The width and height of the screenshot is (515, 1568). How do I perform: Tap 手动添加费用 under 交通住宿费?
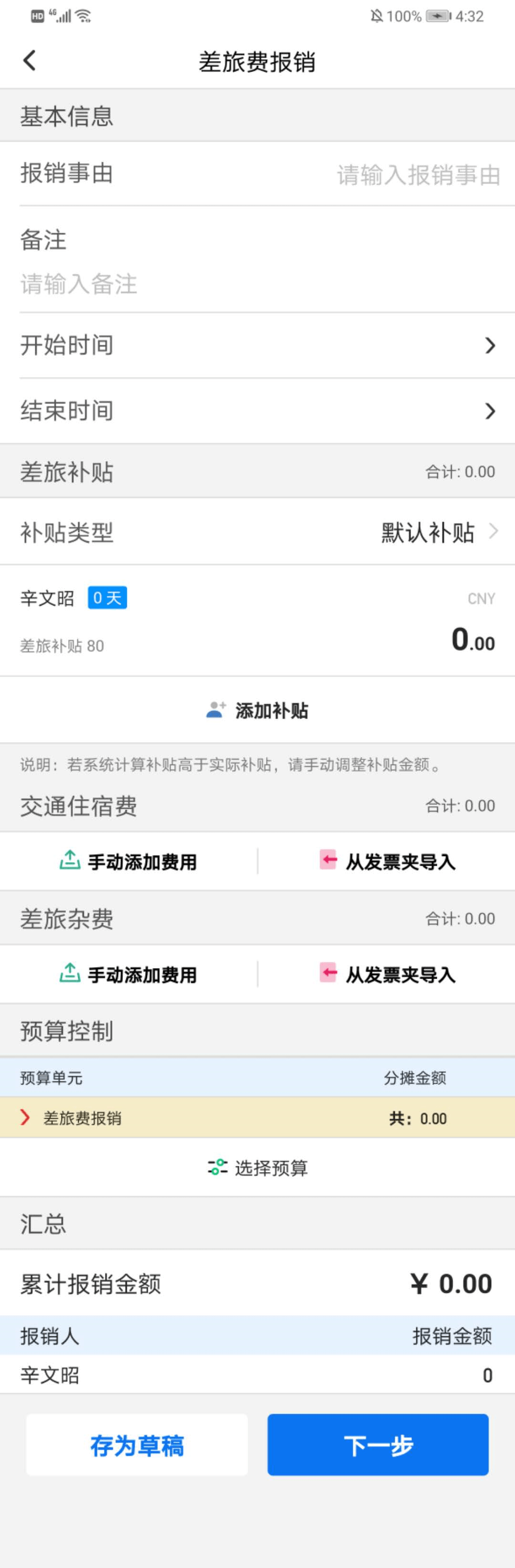pos(128,861)
